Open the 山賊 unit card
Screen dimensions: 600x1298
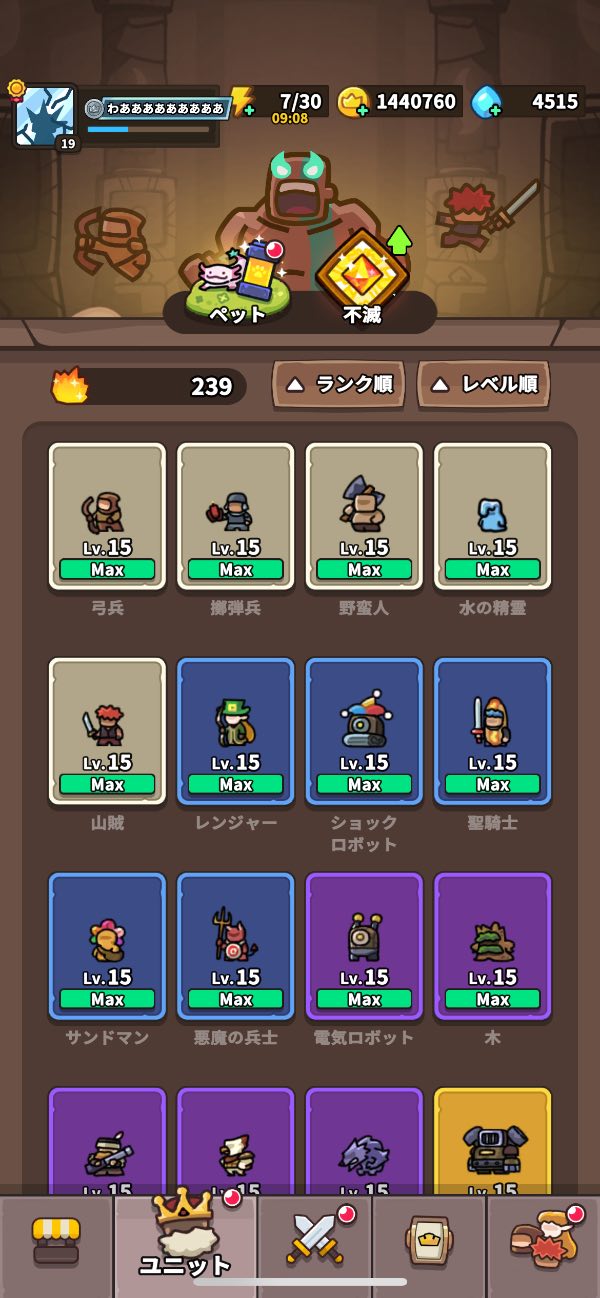click(107, 731)
